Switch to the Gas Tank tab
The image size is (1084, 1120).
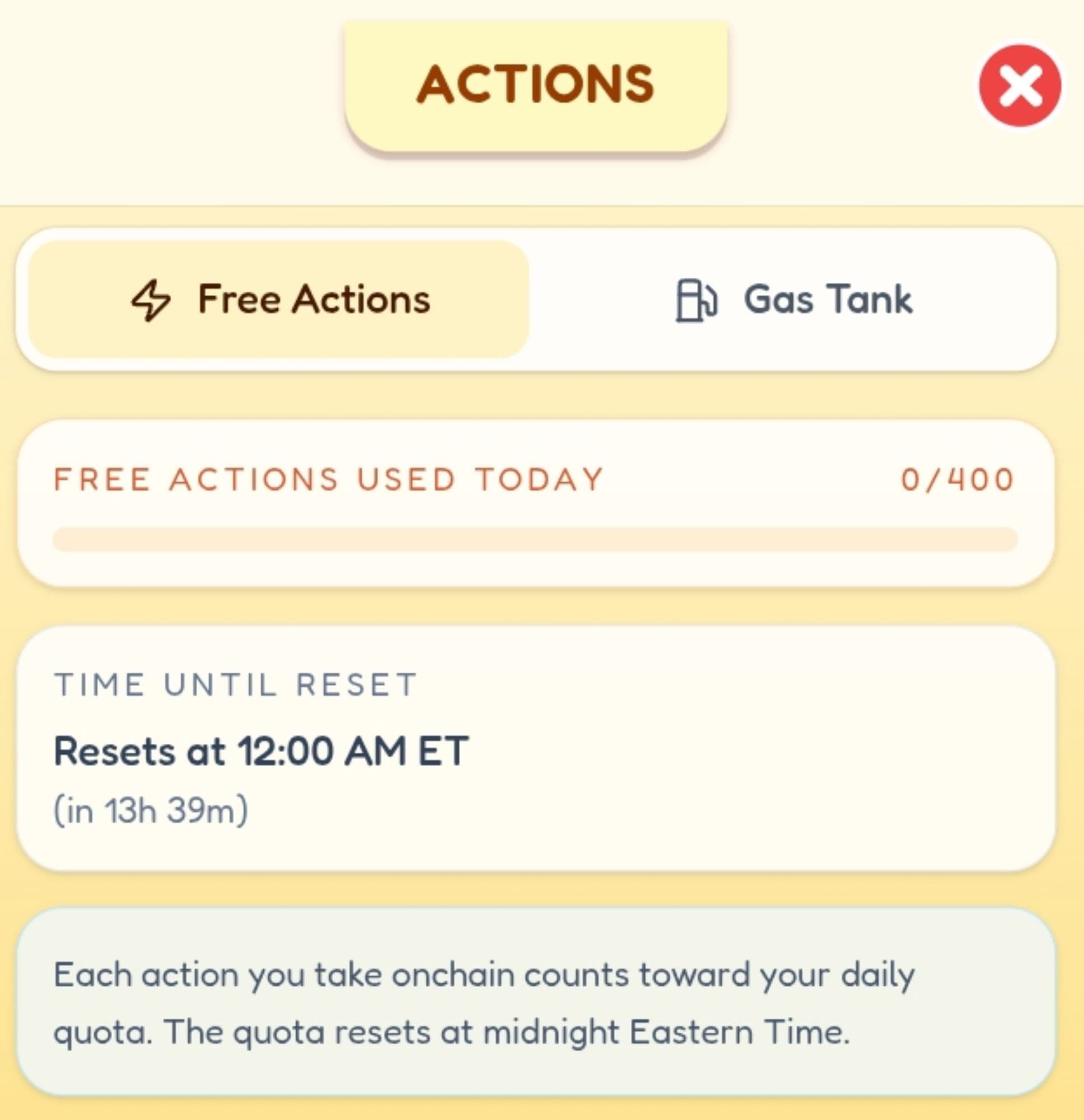click(x=794, y=300)
